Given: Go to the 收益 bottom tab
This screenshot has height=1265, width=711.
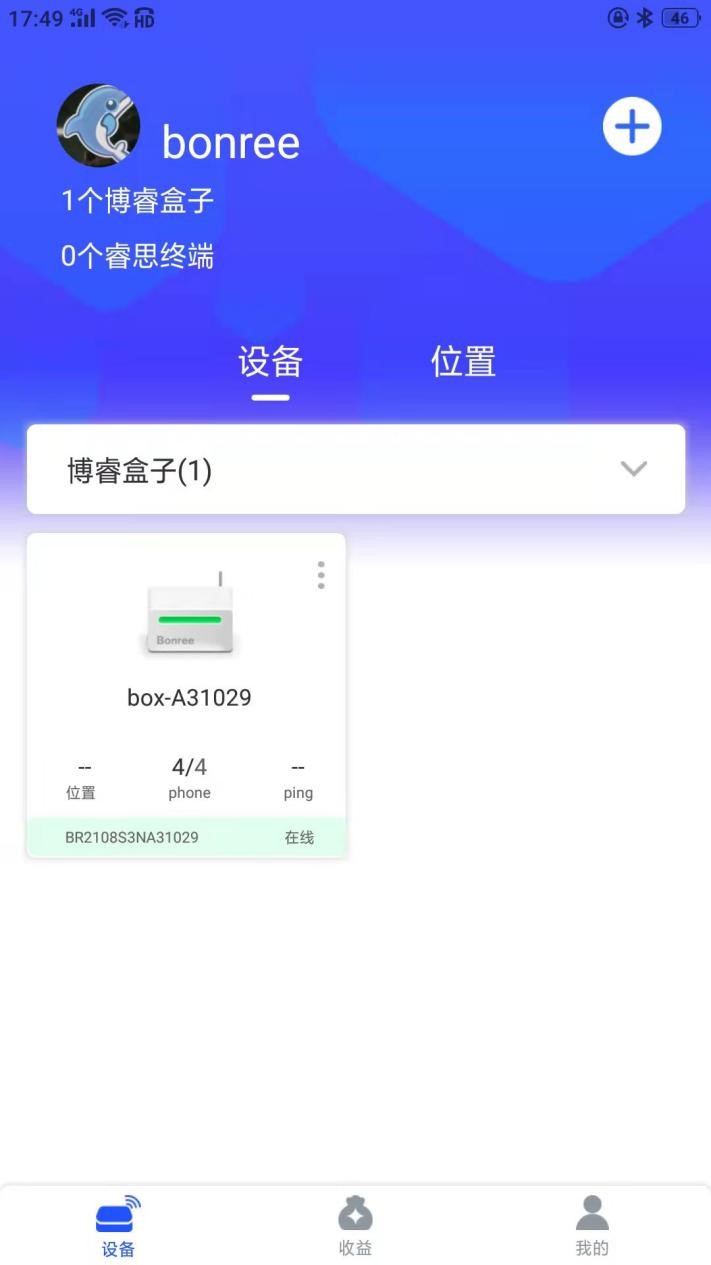Looking at the screenshot, I should pos(355,1226).
